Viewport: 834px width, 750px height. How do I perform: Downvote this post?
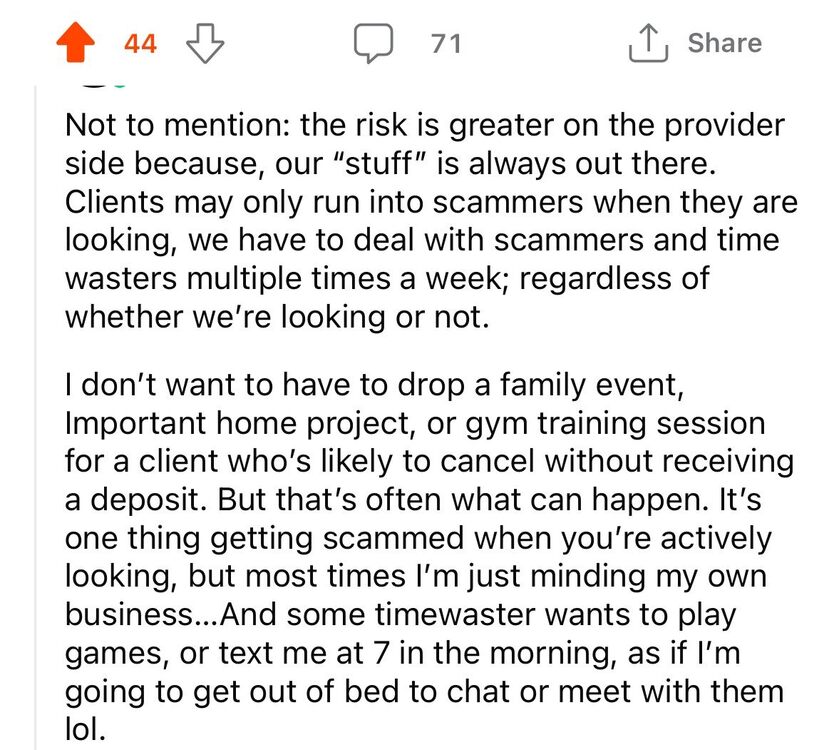[204, 43]
